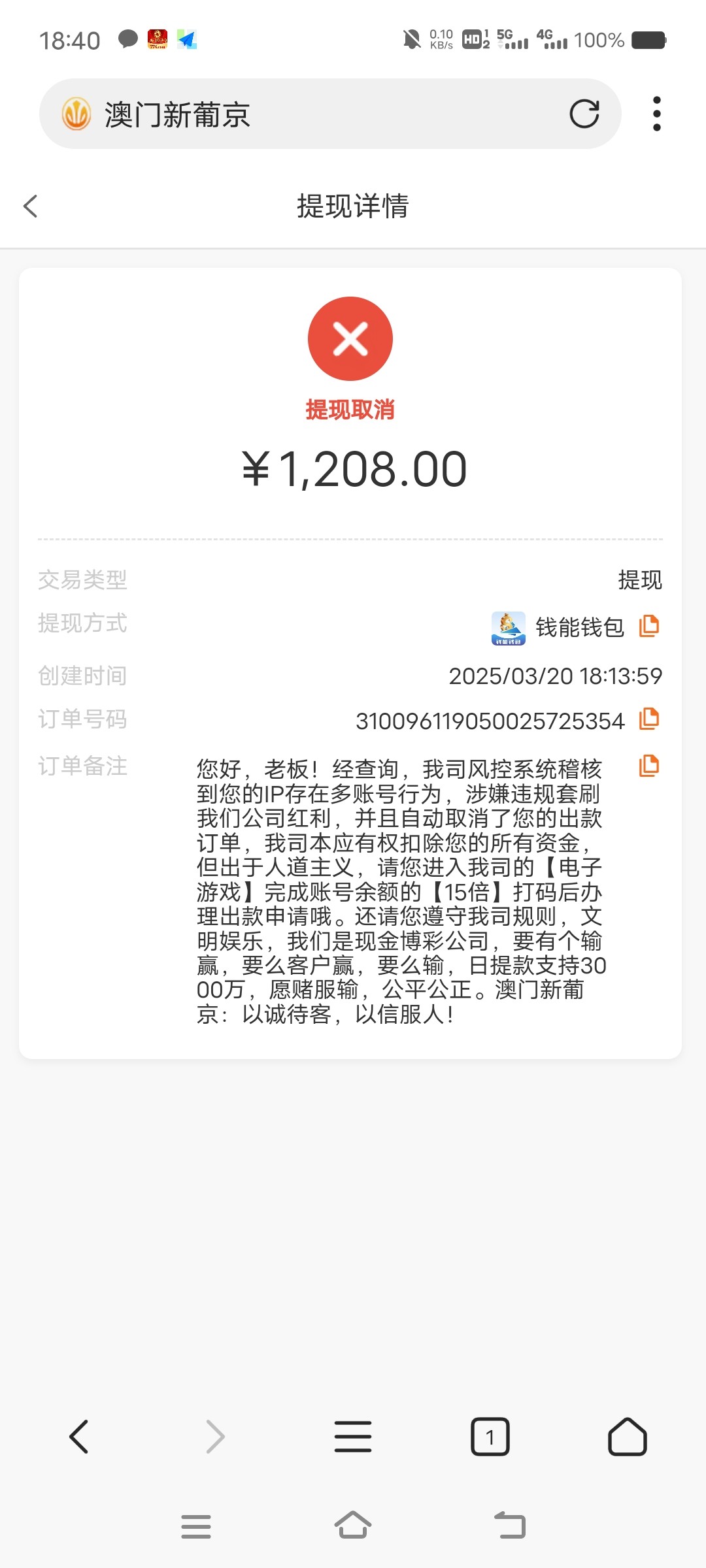Image resolution: width=706 pixels, height=1568 pixels.
Task: Open the browser overflow menu
Action: [657, 114]
